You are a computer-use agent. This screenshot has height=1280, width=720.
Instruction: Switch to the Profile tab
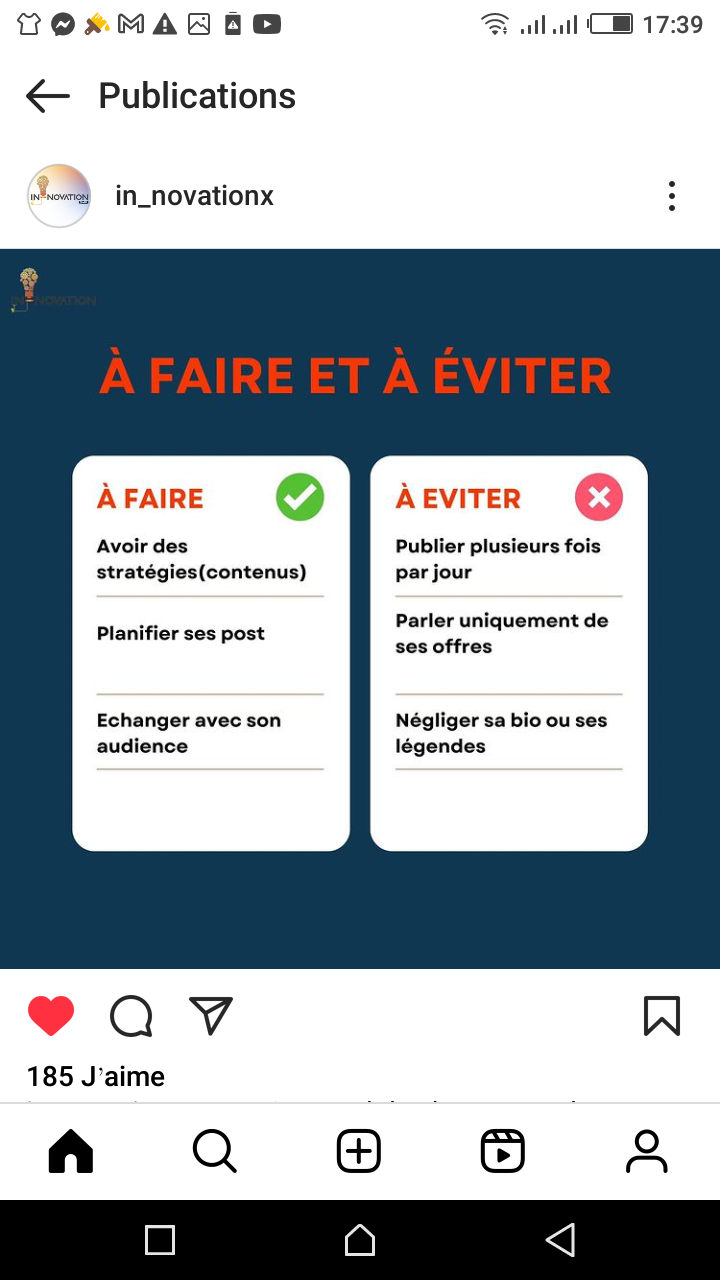click(647, 1152)
